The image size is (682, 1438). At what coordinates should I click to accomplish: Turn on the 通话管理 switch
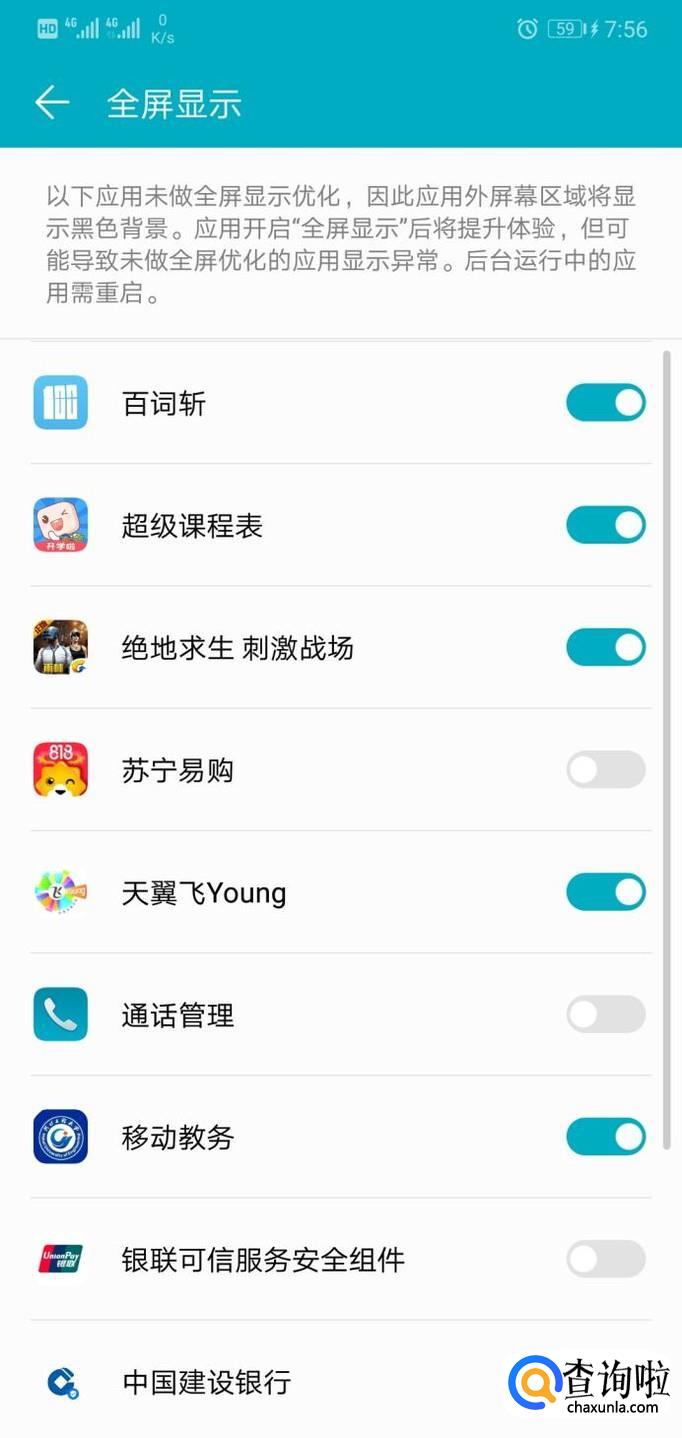(x=605, y=1014)
